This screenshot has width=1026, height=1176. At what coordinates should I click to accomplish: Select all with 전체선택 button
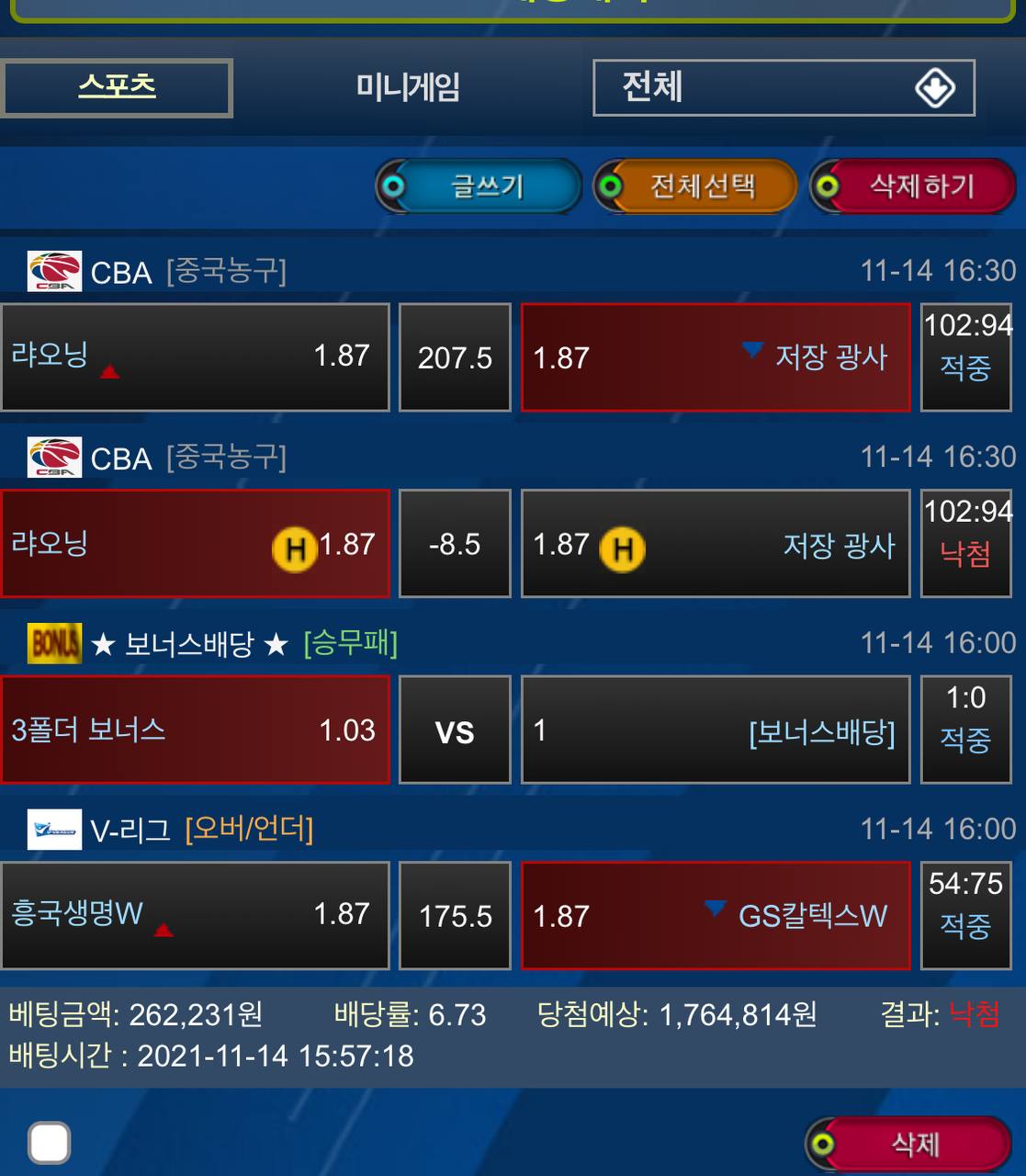(696, 187)
